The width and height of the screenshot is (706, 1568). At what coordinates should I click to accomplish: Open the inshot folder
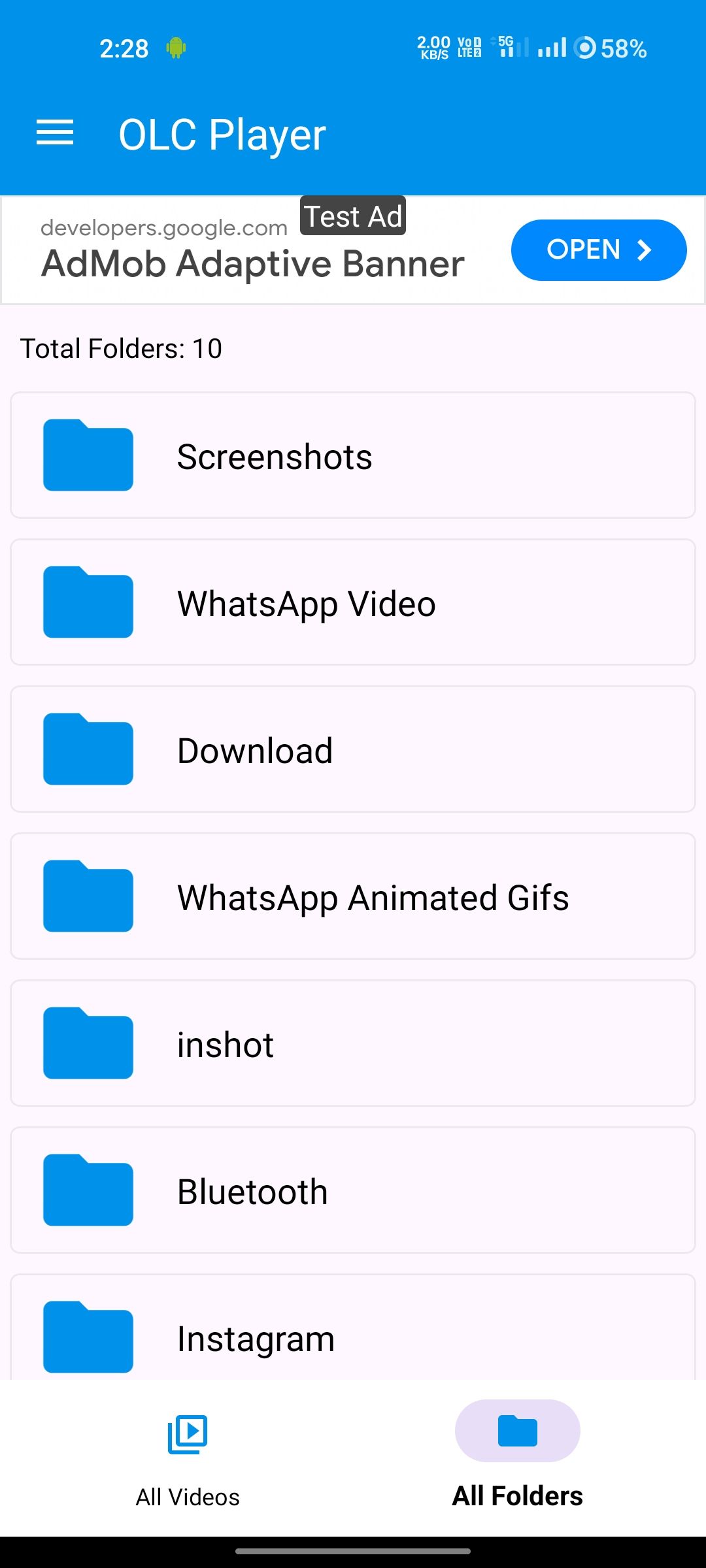353,1043
